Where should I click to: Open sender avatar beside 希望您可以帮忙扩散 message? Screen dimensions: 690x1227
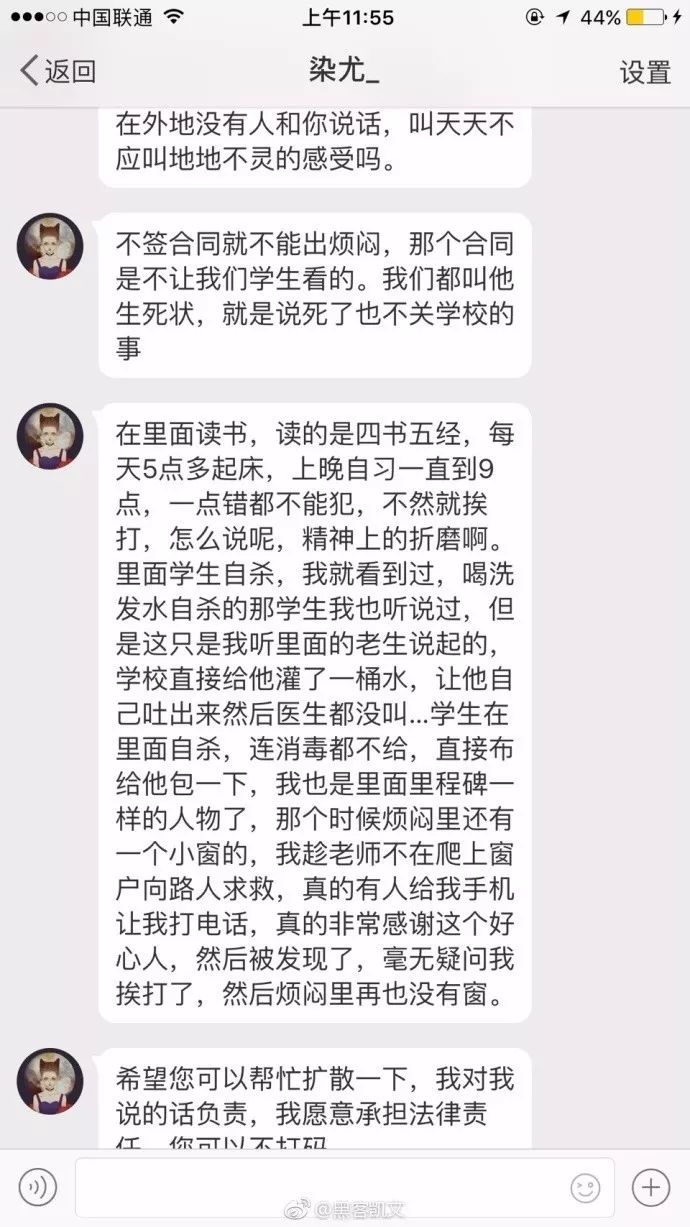coord(50,1081)
